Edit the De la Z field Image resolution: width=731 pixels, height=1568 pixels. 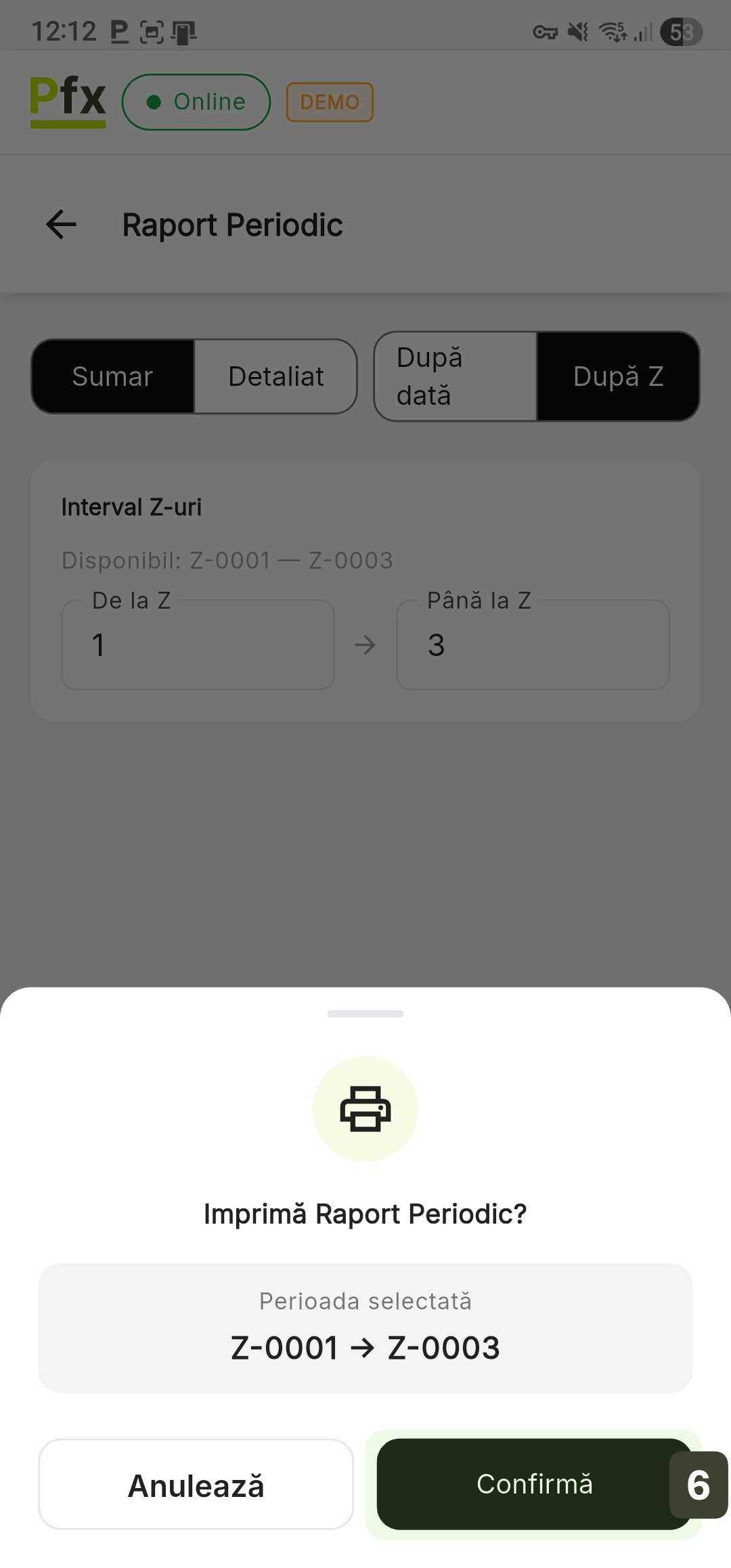coord(198,645)
